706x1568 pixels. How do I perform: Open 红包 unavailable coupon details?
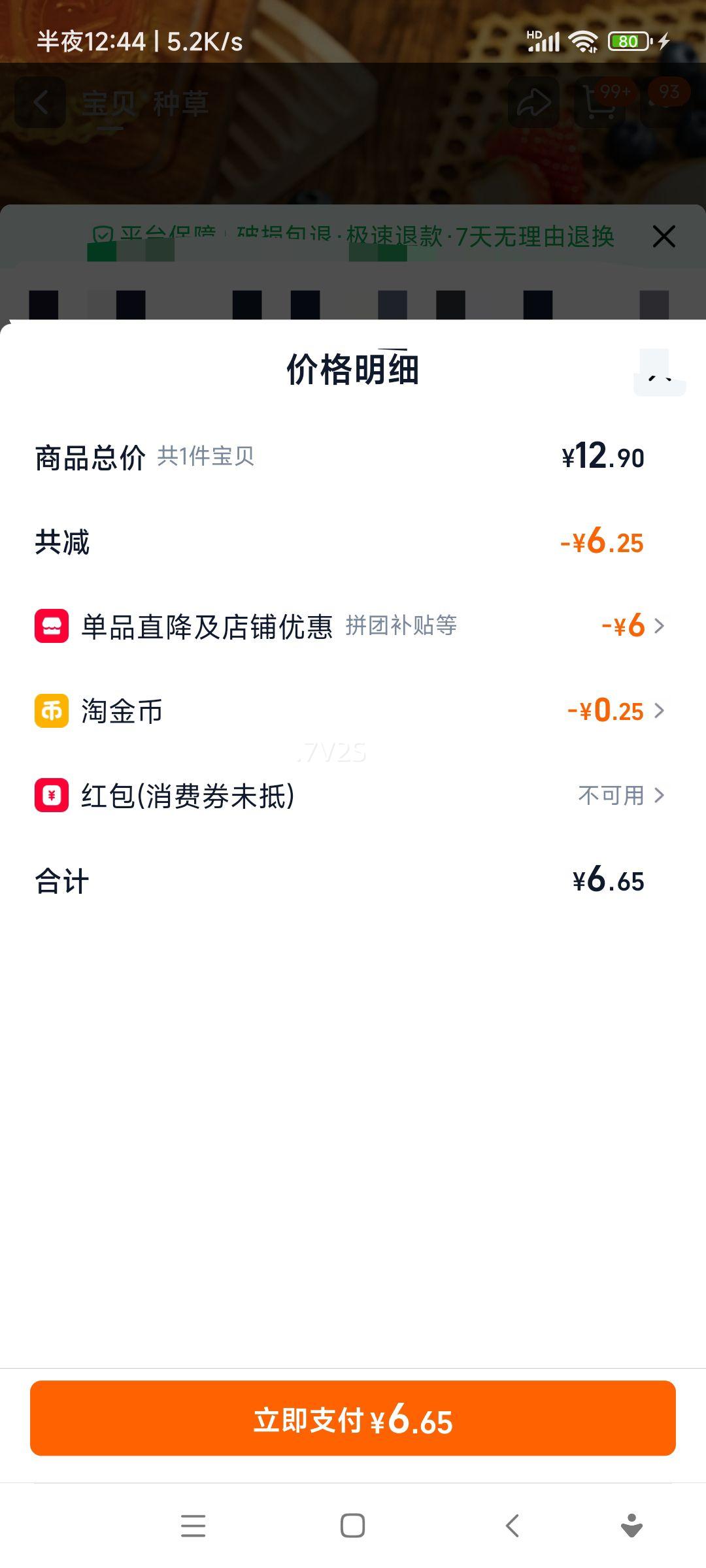620,795
